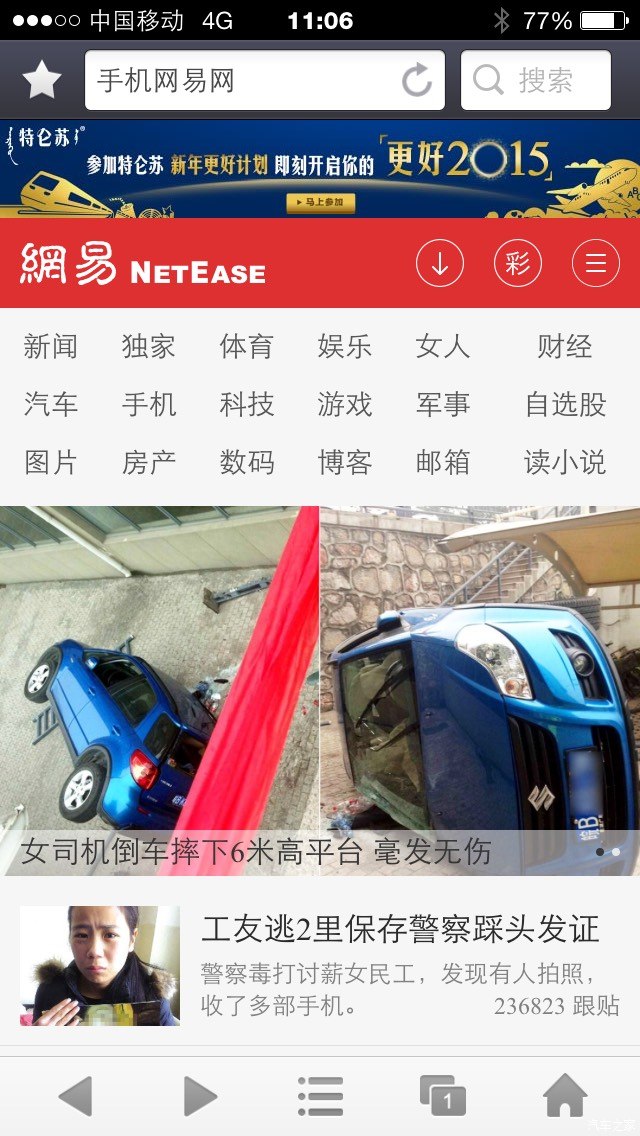640x1136 pixels.
Task: Go to 邮箱 mailbox
Action: click(x=443, y=463)
